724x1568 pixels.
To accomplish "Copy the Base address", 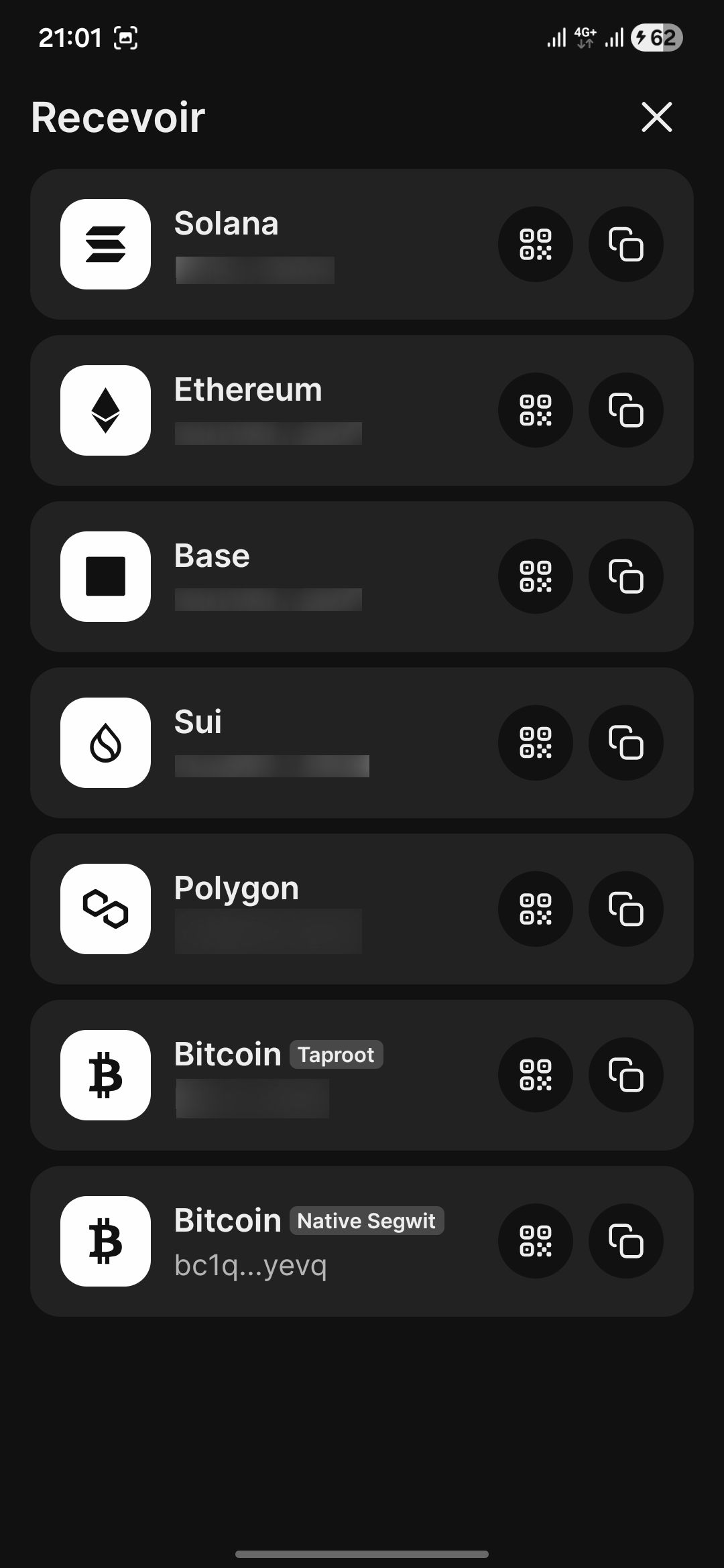I will [x=625, y=576].
